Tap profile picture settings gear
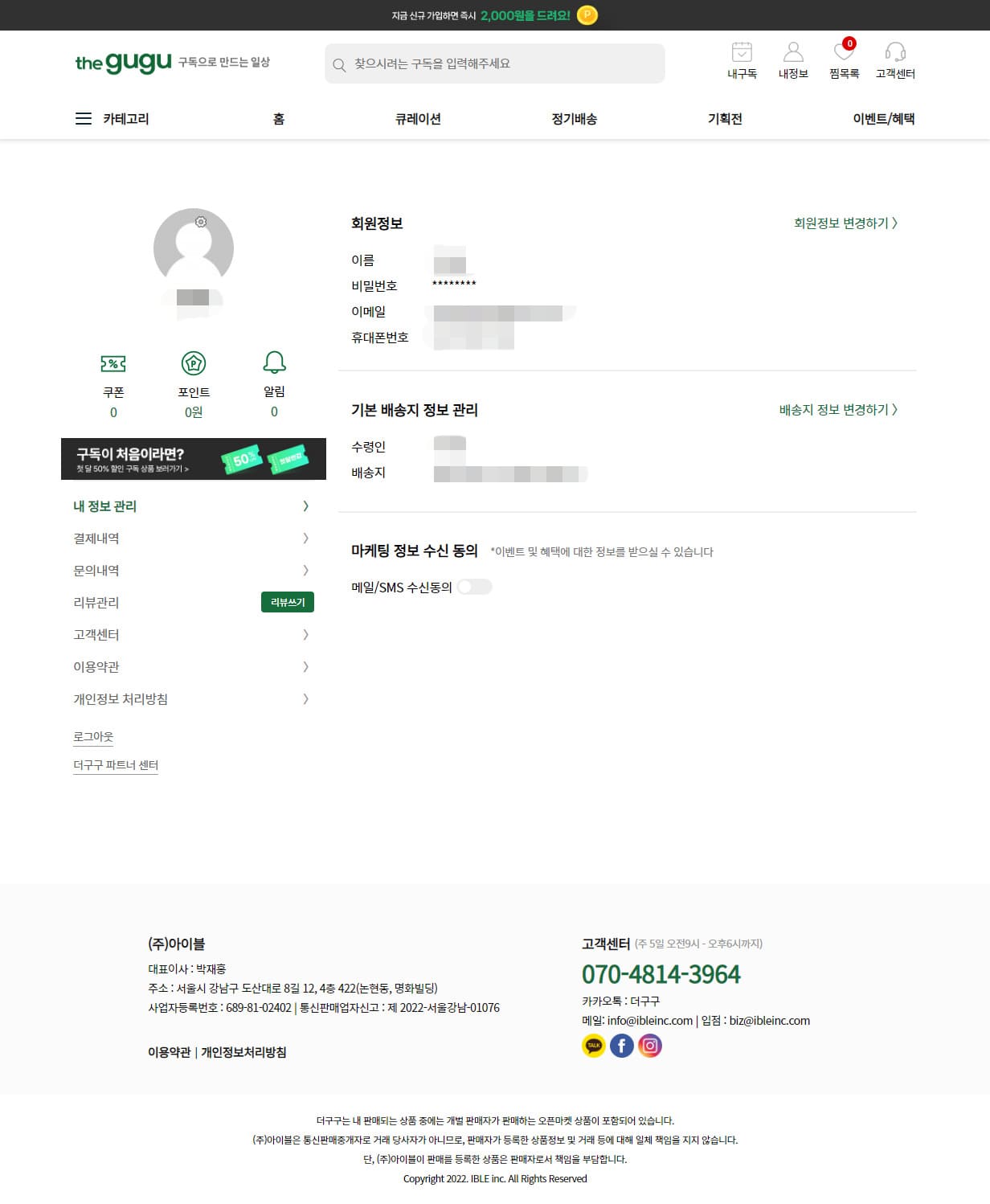990x1204 pixels. coord(201,222)
